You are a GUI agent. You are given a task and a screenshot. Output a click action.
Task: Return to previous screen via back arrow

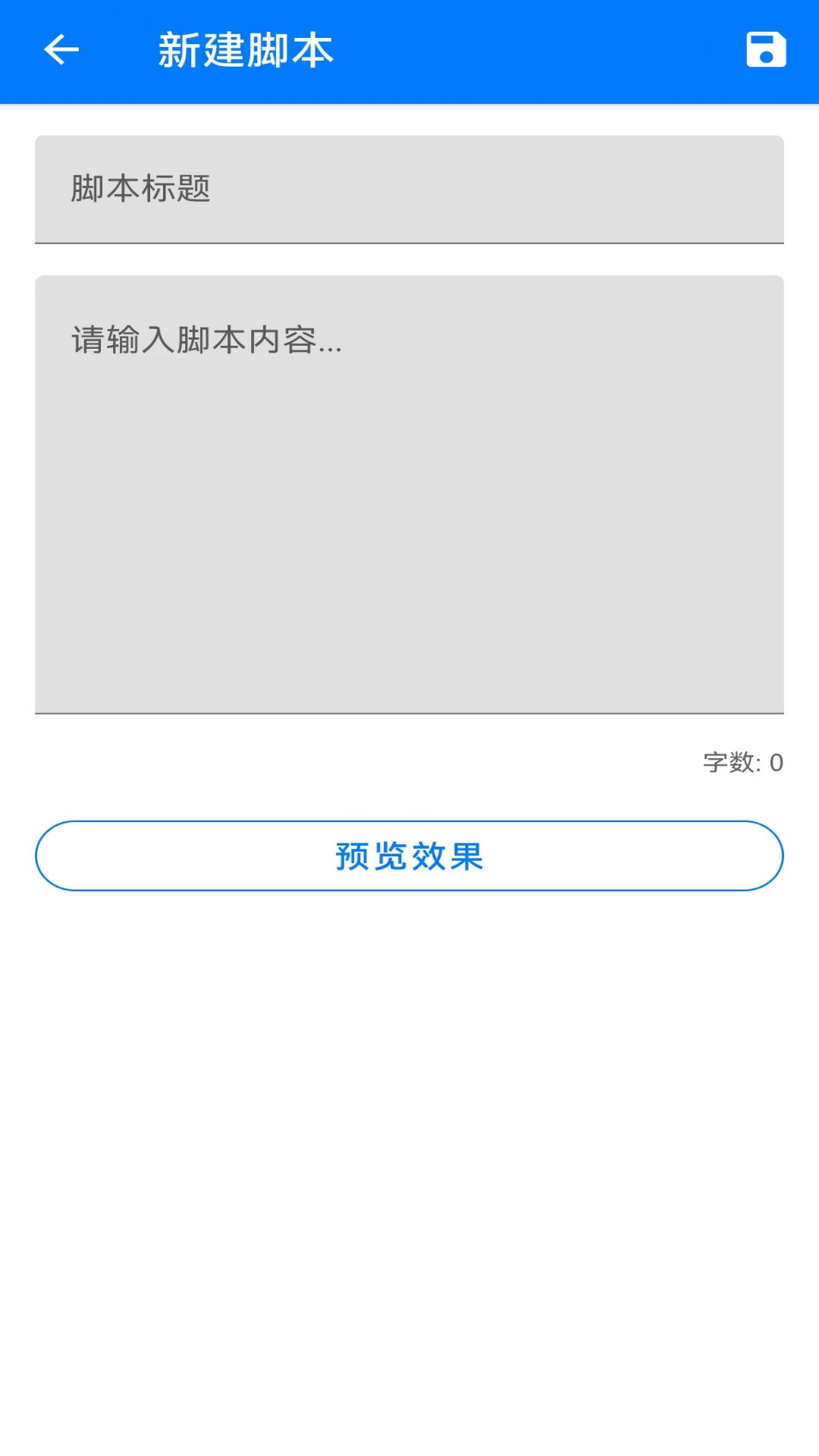pyautogui.click(x=61, y=50)
